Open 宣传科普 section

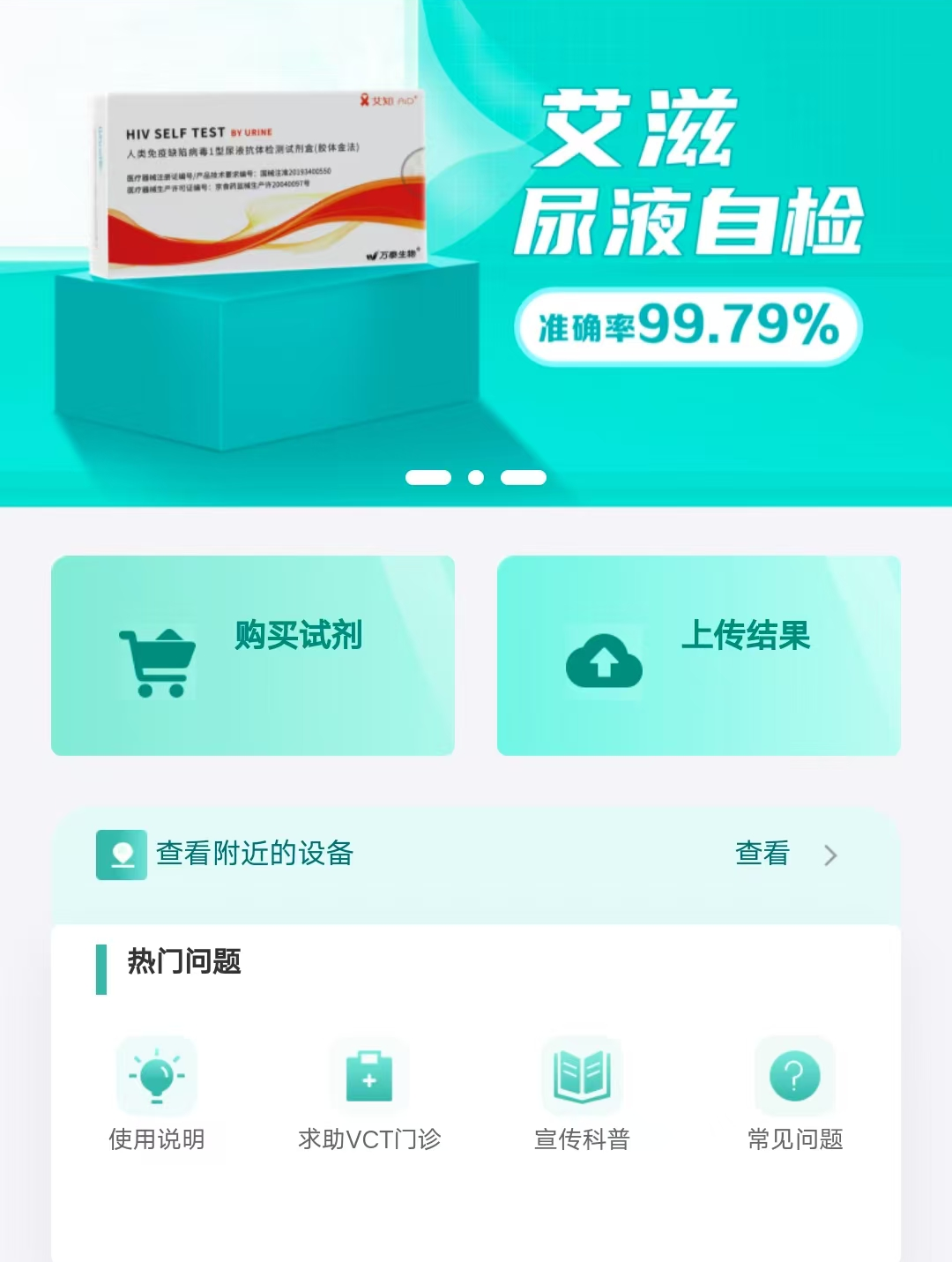click(582, 1094)
